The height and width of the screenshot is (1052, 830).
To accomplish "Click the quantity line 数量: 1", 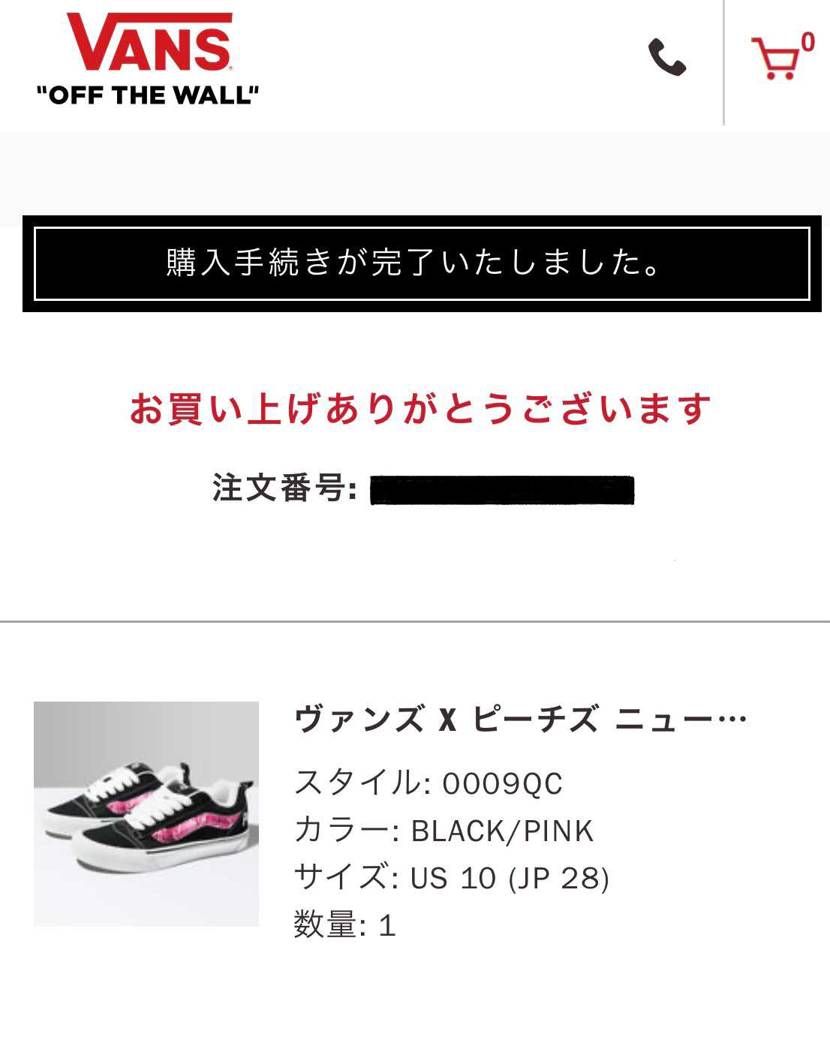I will click(343, 926).
